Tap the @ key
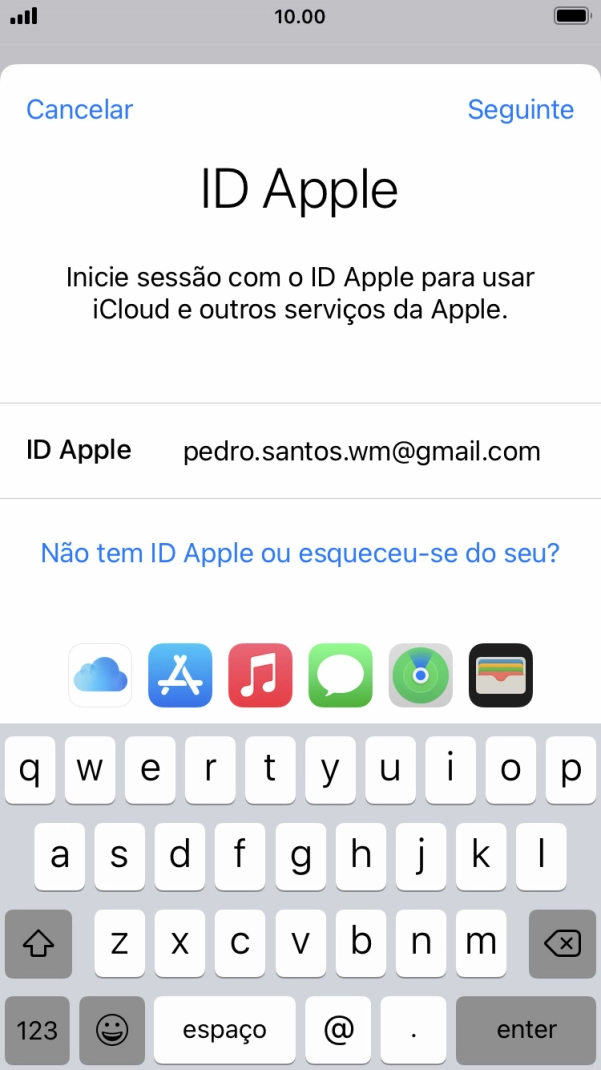 [339, 1029]
